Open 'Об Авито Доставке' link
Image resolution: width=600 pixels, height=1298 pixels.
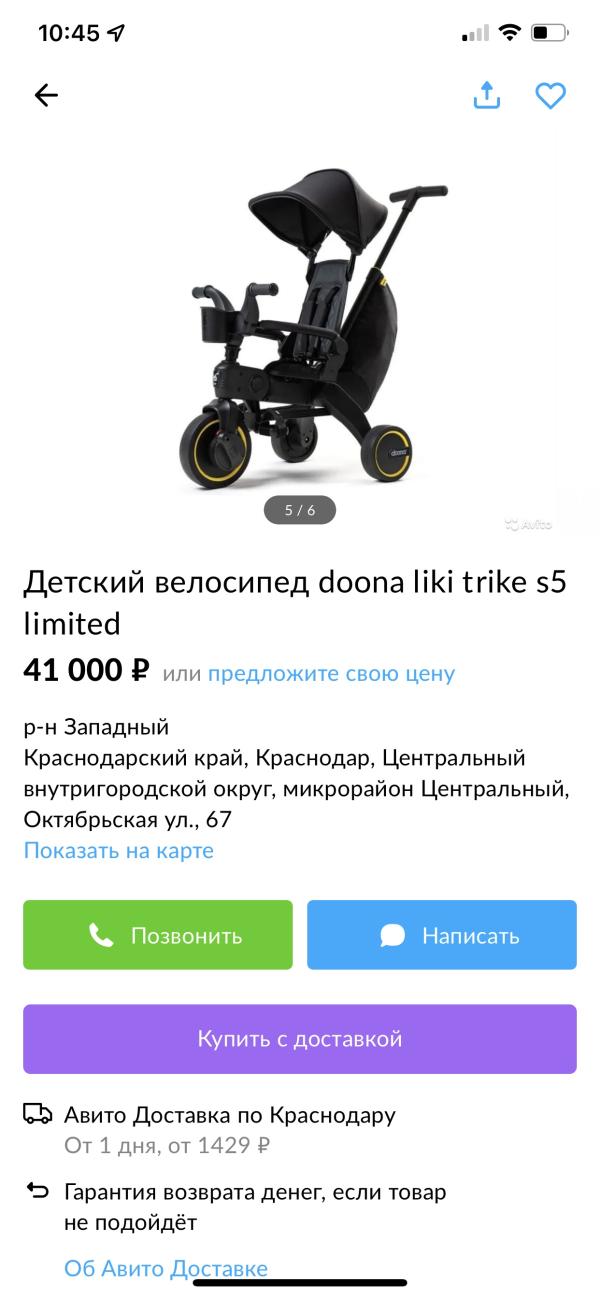166,1268
